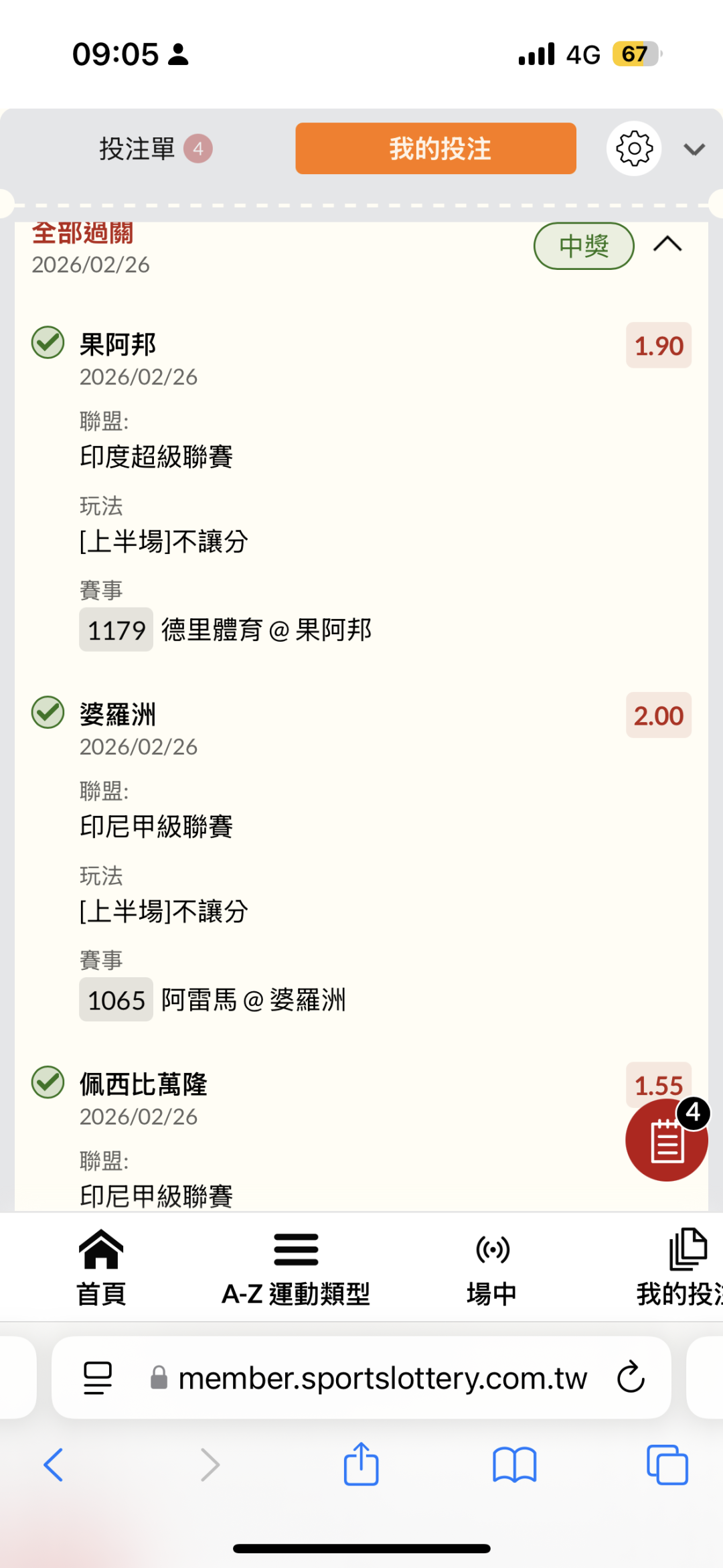The height and width of the screenshot is (1568, 723).
Task: Reload the page in Safari
Action: tap(631, 1378)
